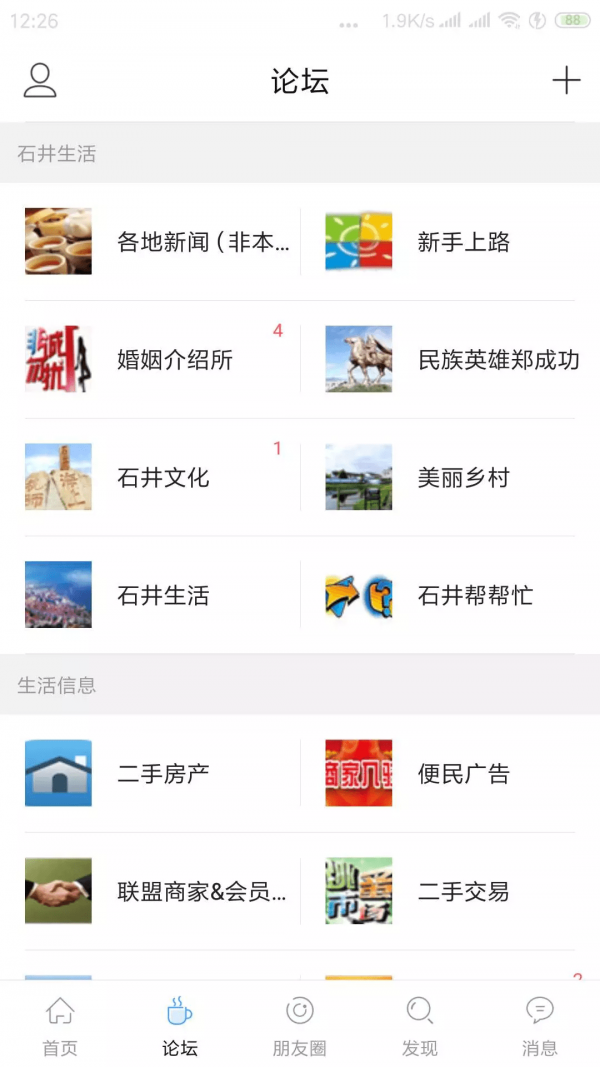Open the 二手交易 section
Screen dimensions: 600x1067
(x=450, y=892)
